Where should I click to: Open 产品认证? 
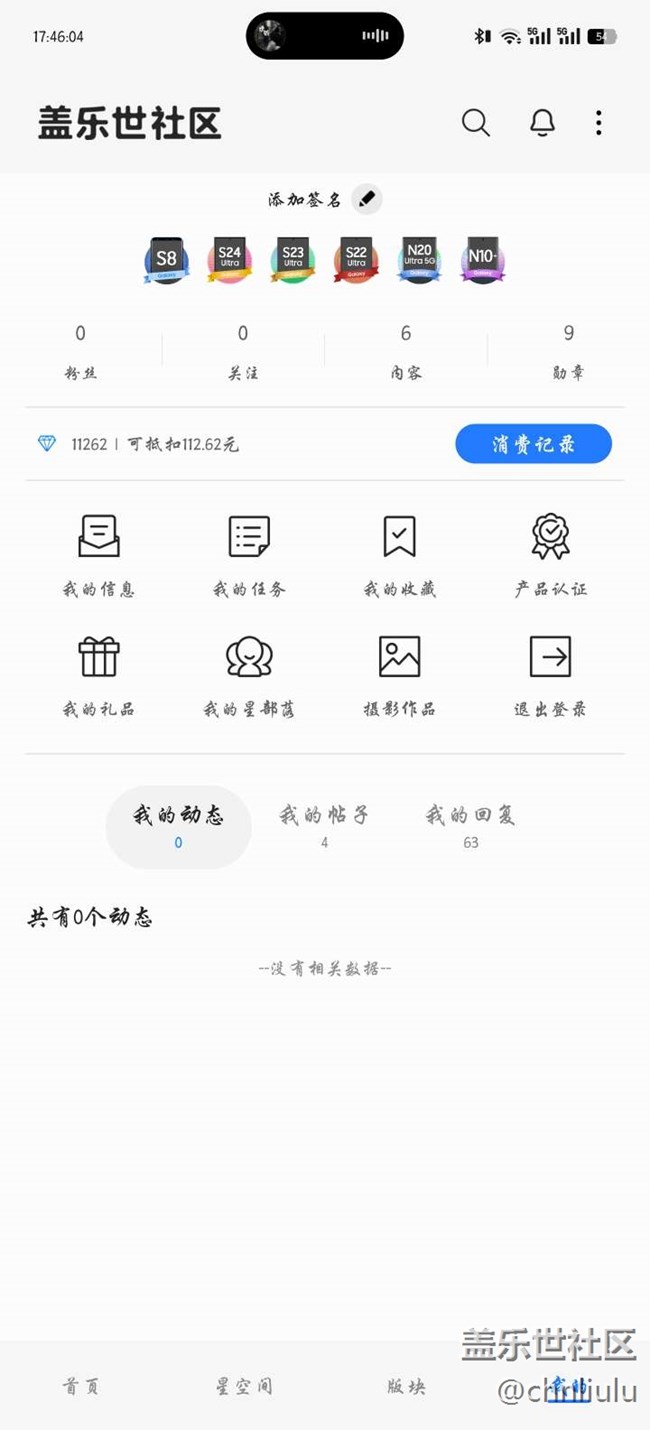pyautogui.click(x=550, y=555)
